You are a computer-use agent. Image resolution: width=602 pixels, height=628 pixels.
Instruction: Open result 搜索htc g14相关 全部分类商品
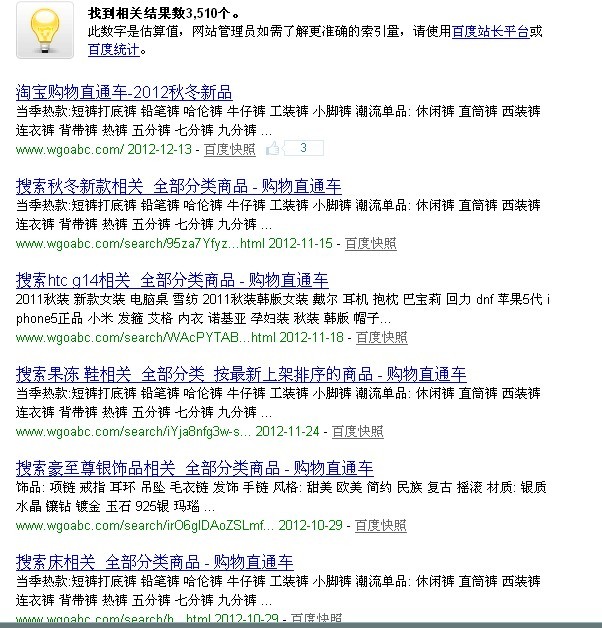pos(172,280)
